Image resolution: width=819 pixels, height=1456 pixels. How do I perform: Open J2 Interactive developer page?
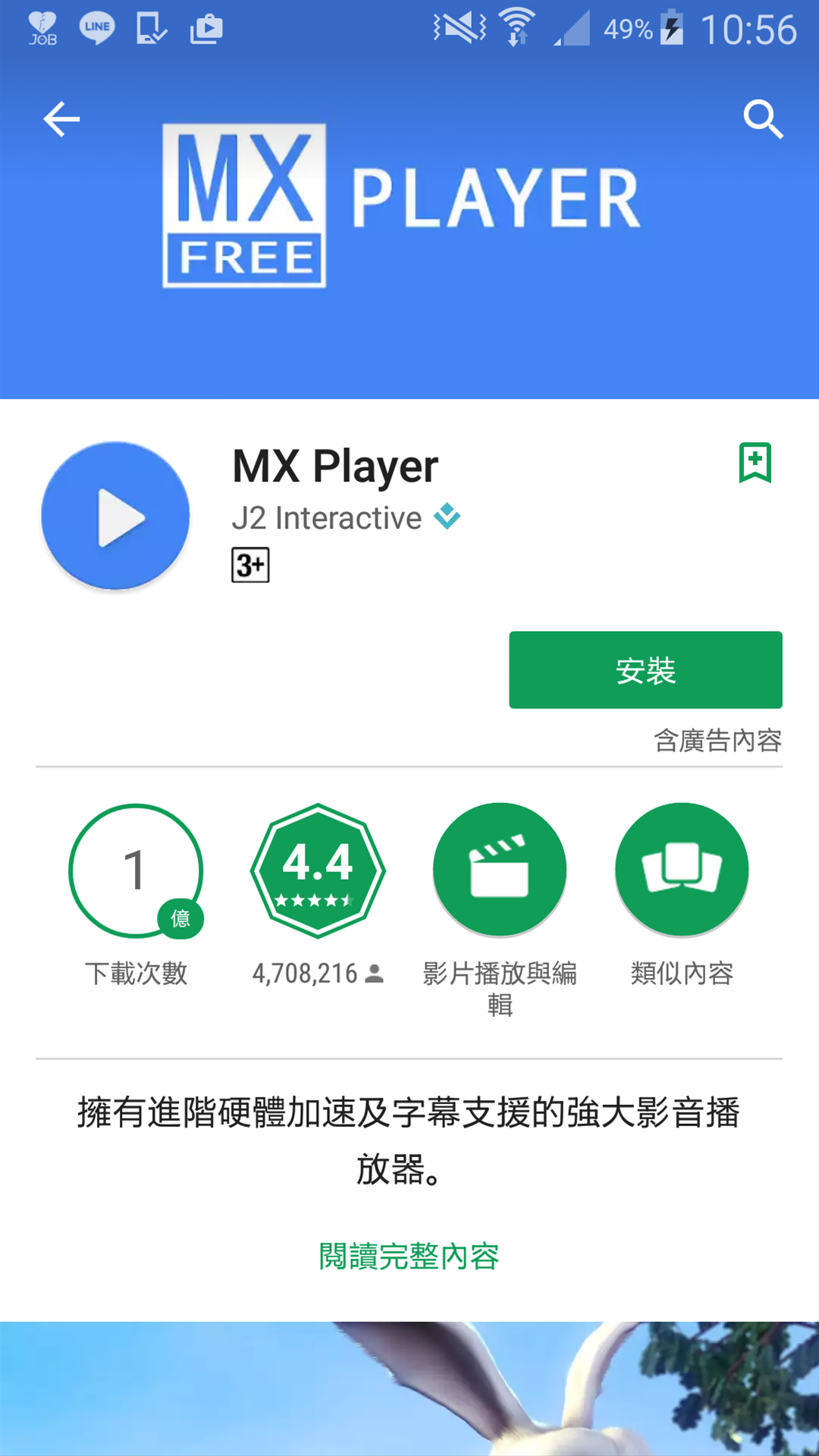327,518
